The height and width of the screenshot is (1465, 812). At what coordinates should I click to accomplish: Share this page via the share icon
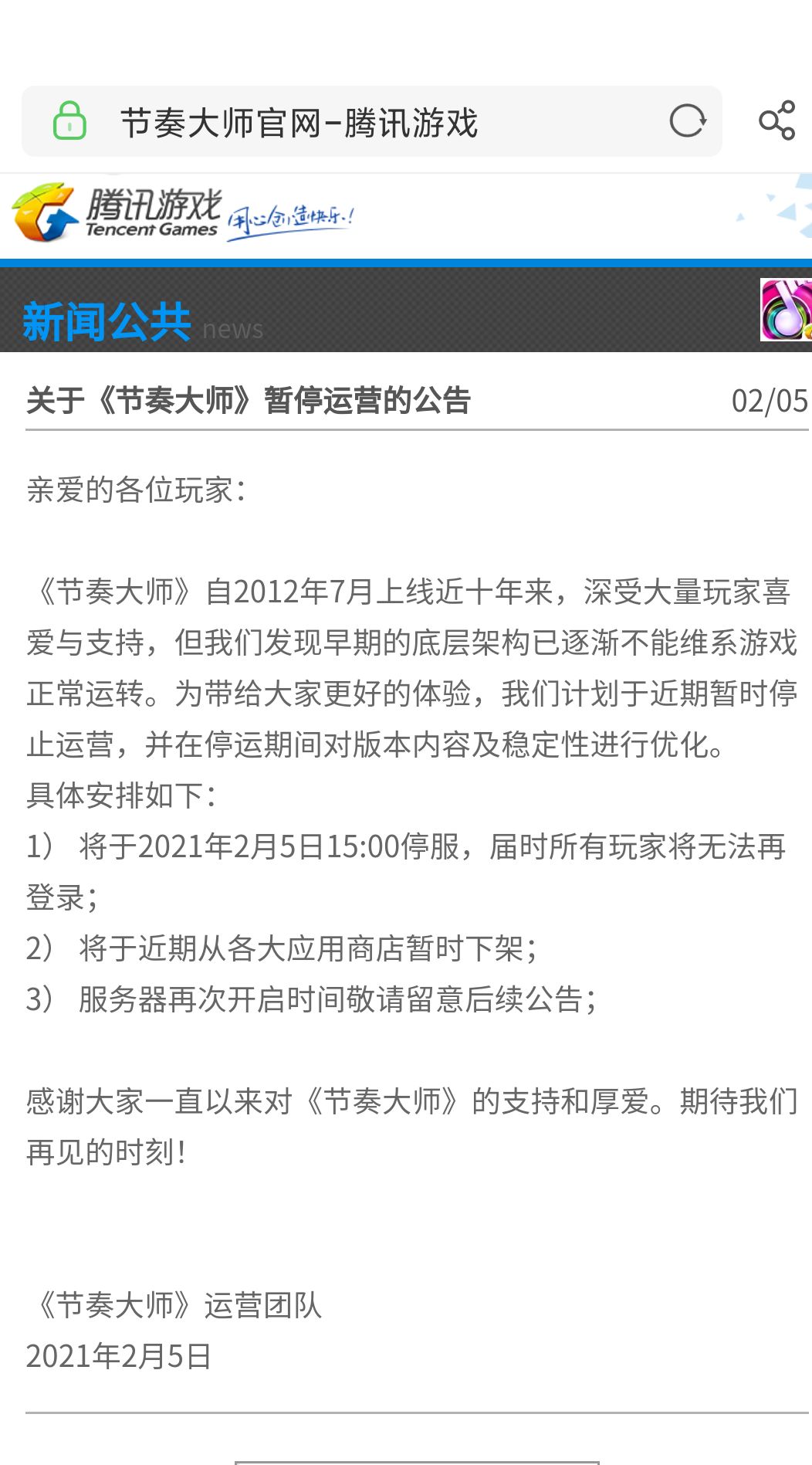click(x=776, y=120)
